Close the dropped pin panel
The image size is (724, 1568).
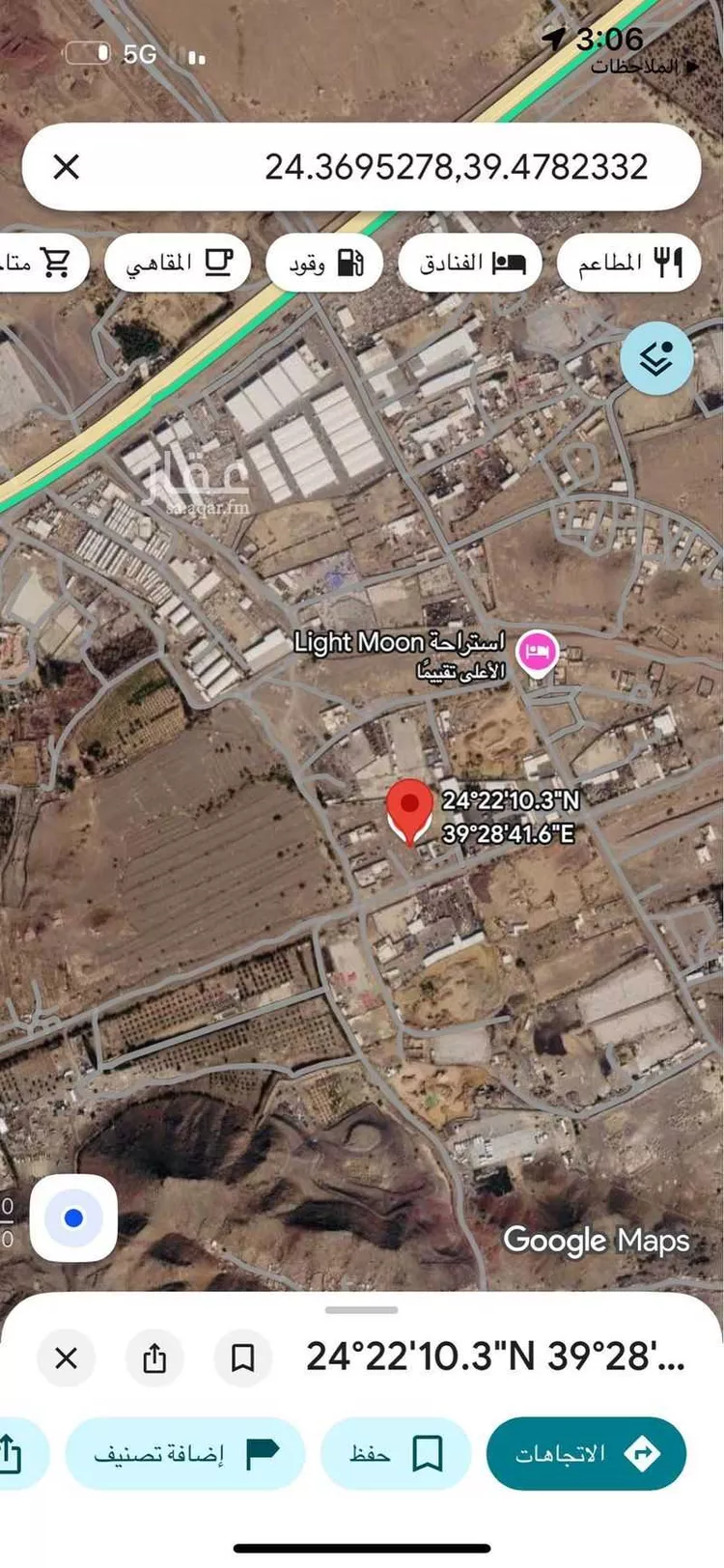[66, 1358]
